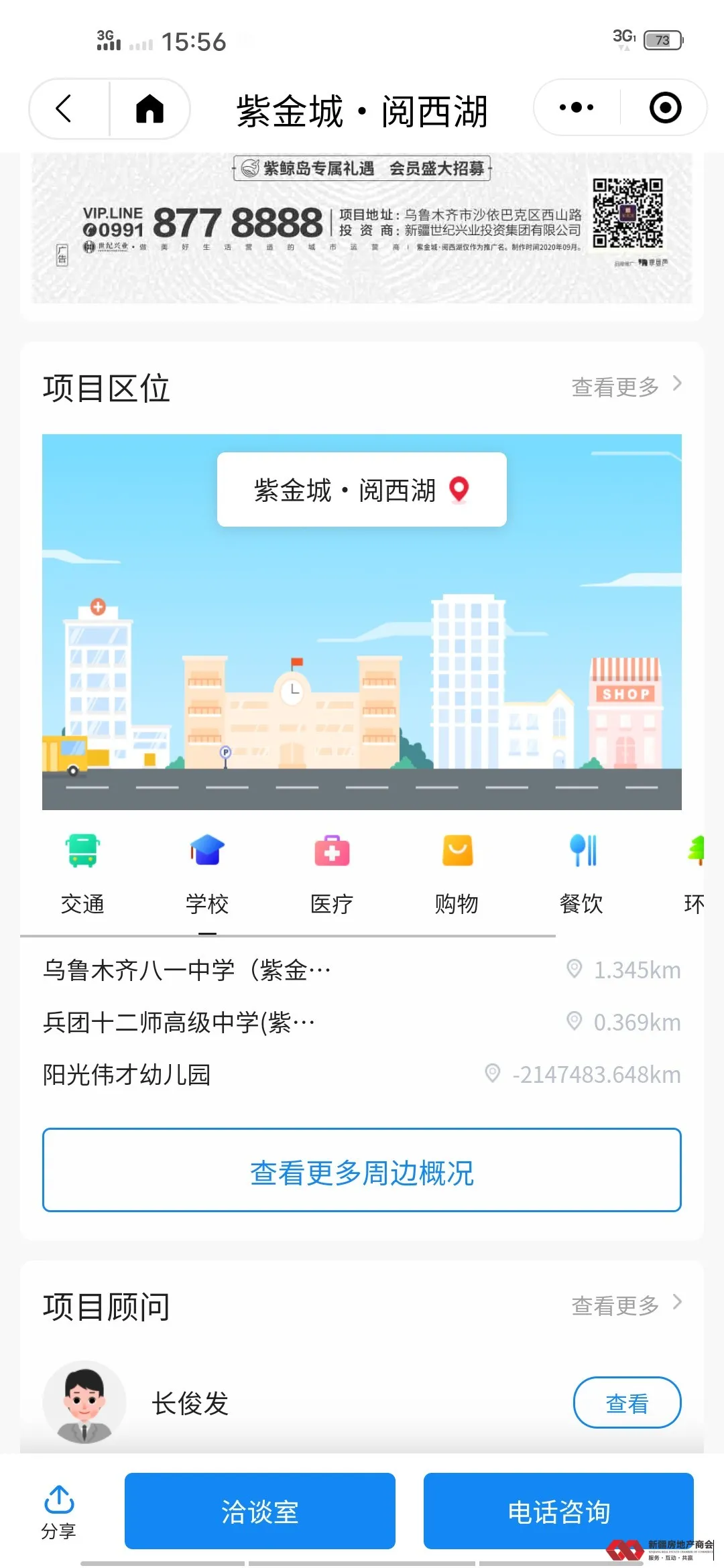
Task: Tap 查看更多周边概况 button
Action: point(362,1170)
